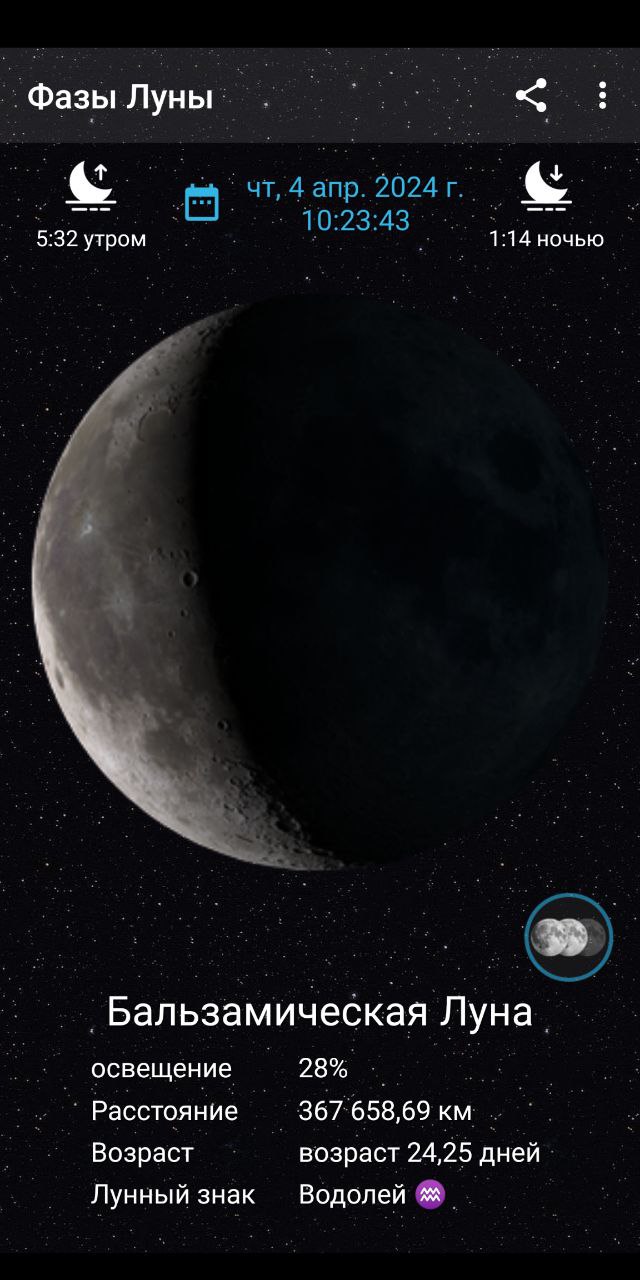Tap the date чт, 4 апр. 2024 г.
Image resolution: width=640 pixels, height=1280 pixels.
(x=355, y=188)
